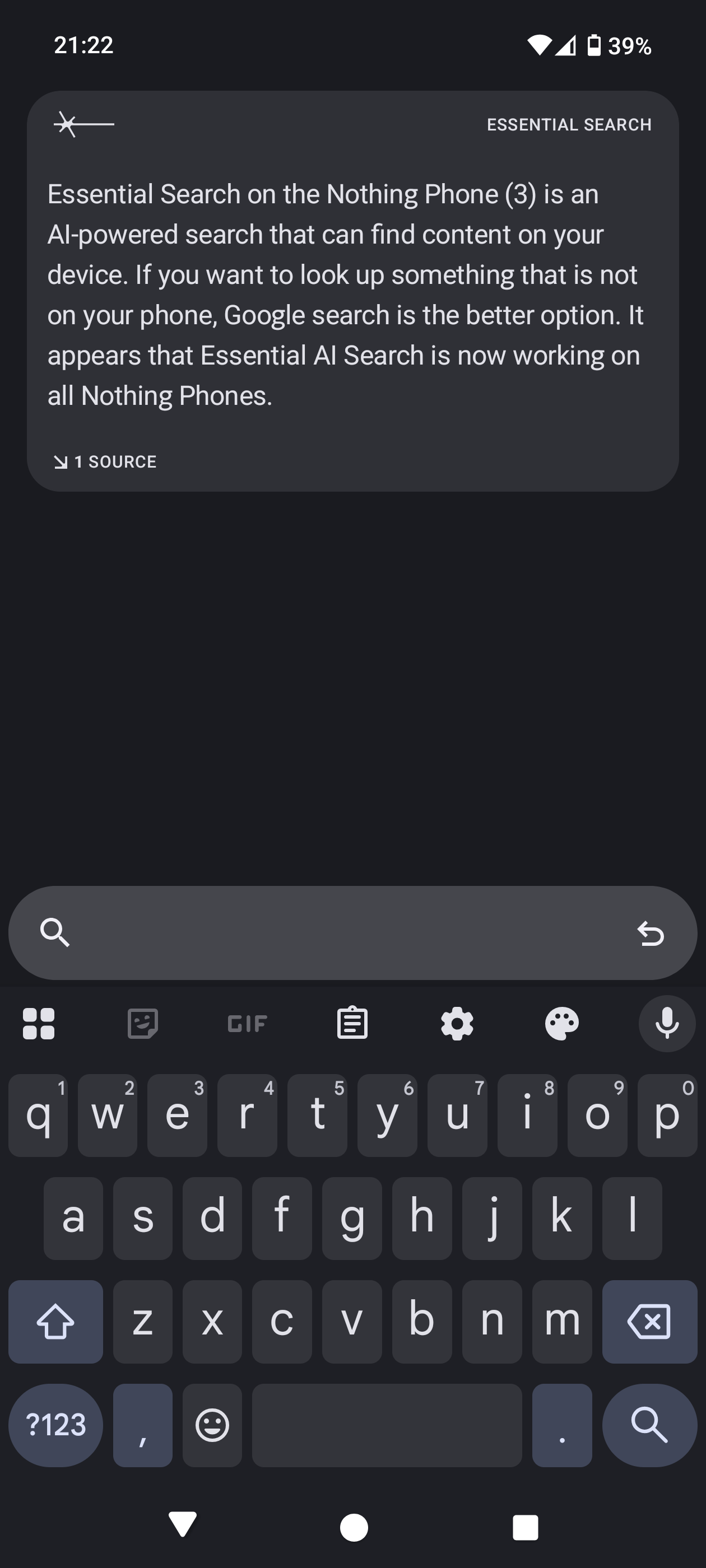Tap the undo arrow in search bar
The height and width of the screenshot is (1568, 706).
pyautogui.click(x=650, y=933)
